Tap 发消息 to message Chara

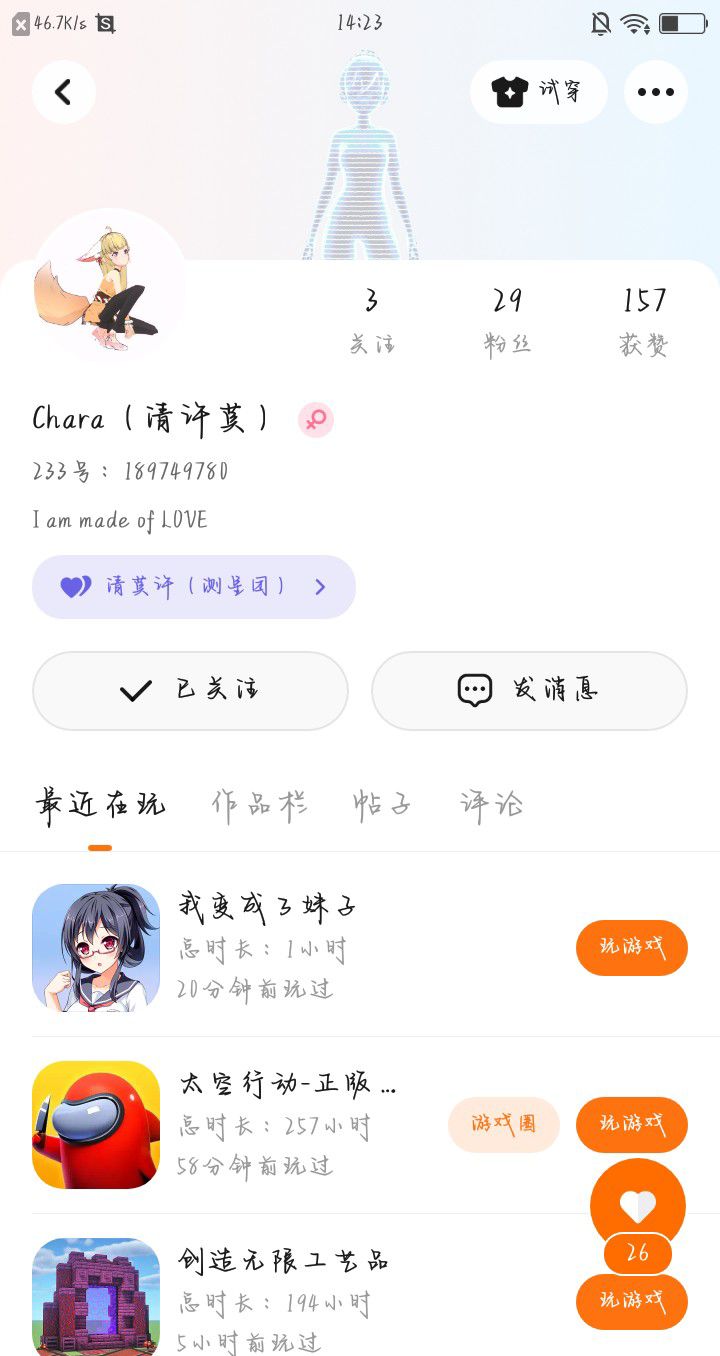(x=529, y=690)
